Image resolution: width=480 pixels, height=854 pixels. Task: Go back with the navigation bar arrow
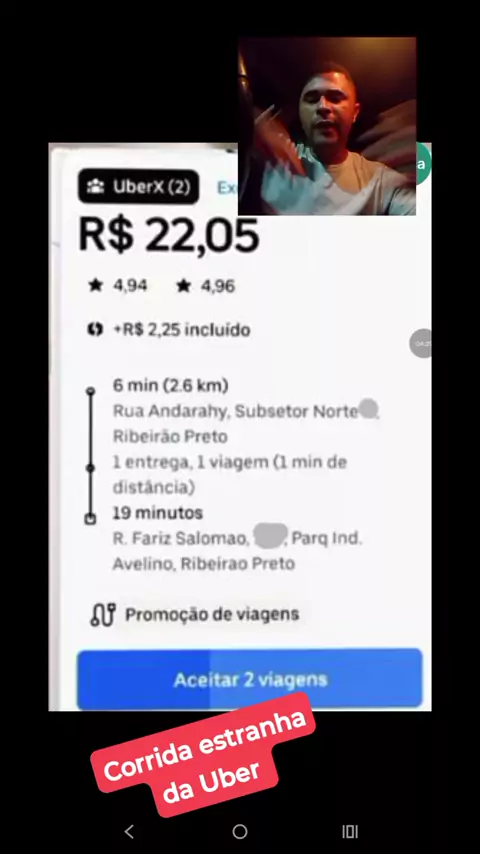pyautogui.click(x=129, y=831)
